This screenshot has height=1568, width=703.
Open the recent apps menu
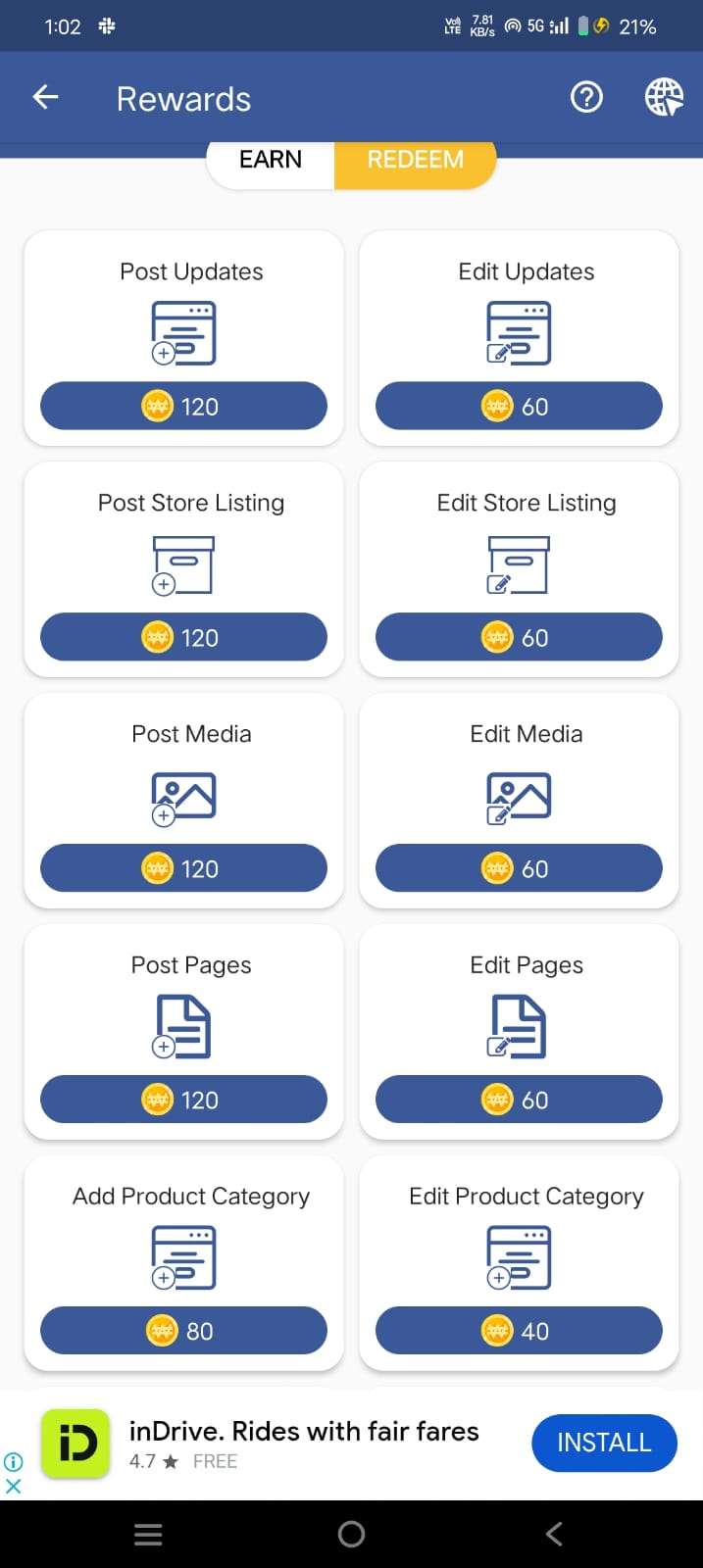pyautogui.click(x=148, y=1534)
